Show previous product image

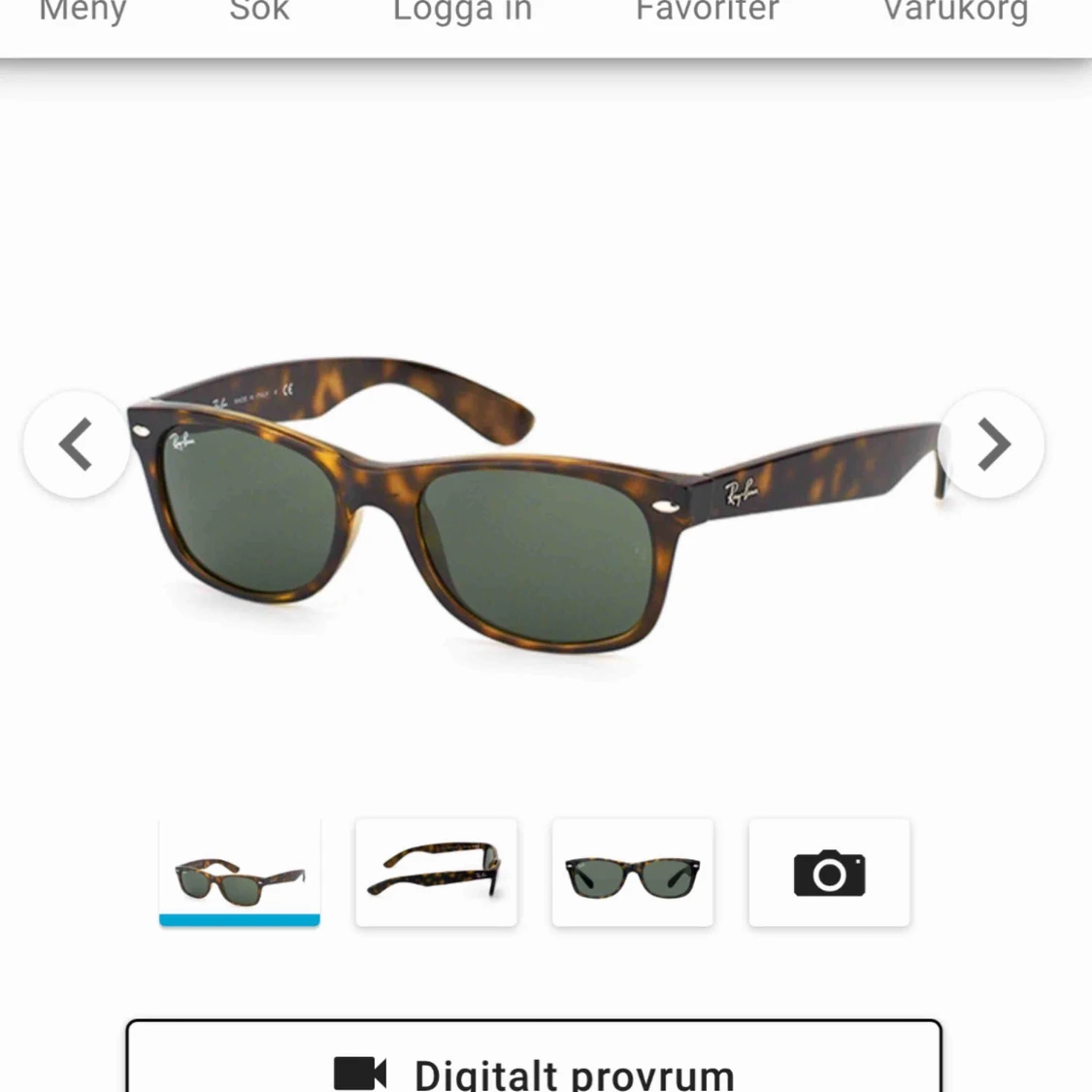tap(76, 445)
